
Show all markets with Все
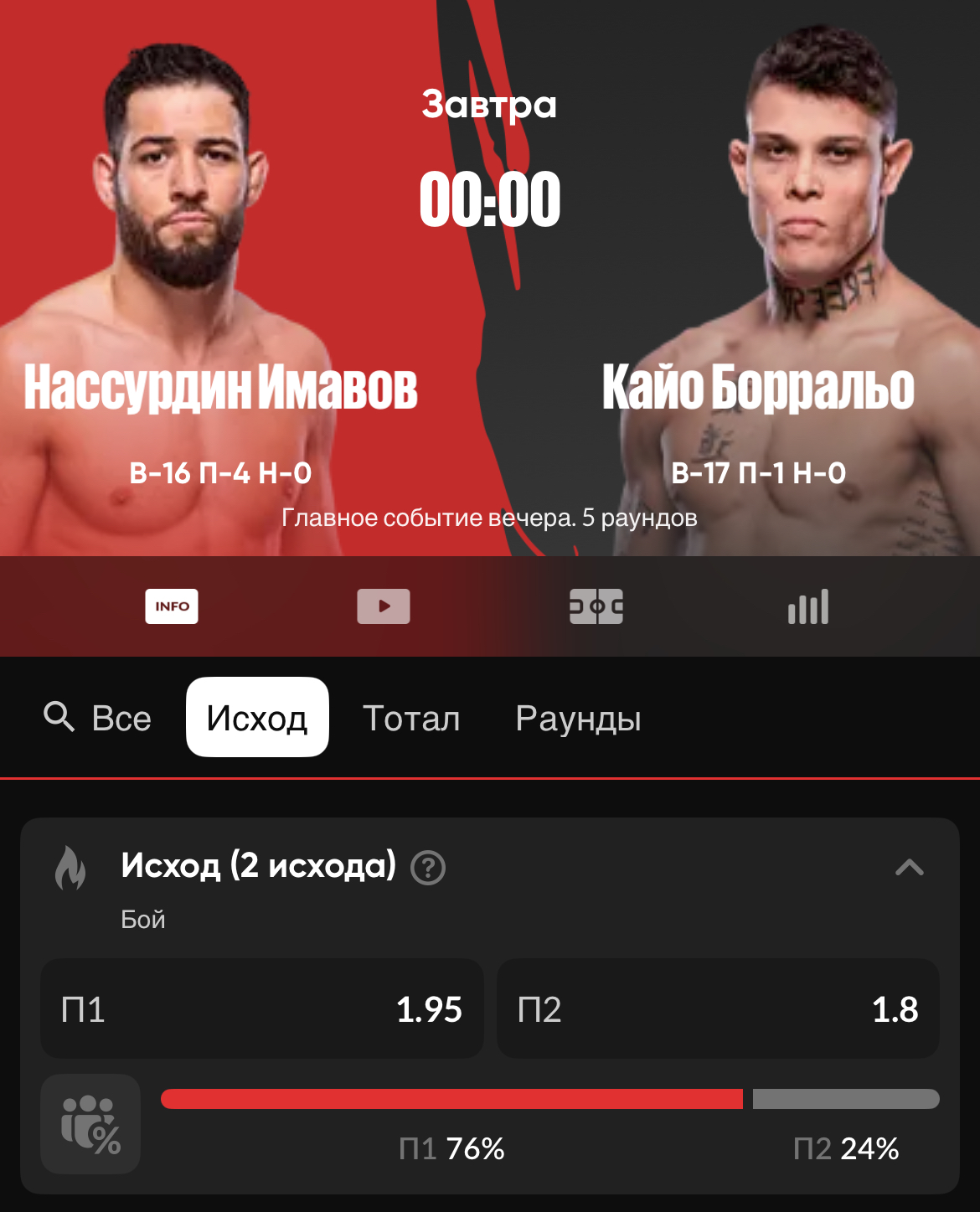(121, 719)
